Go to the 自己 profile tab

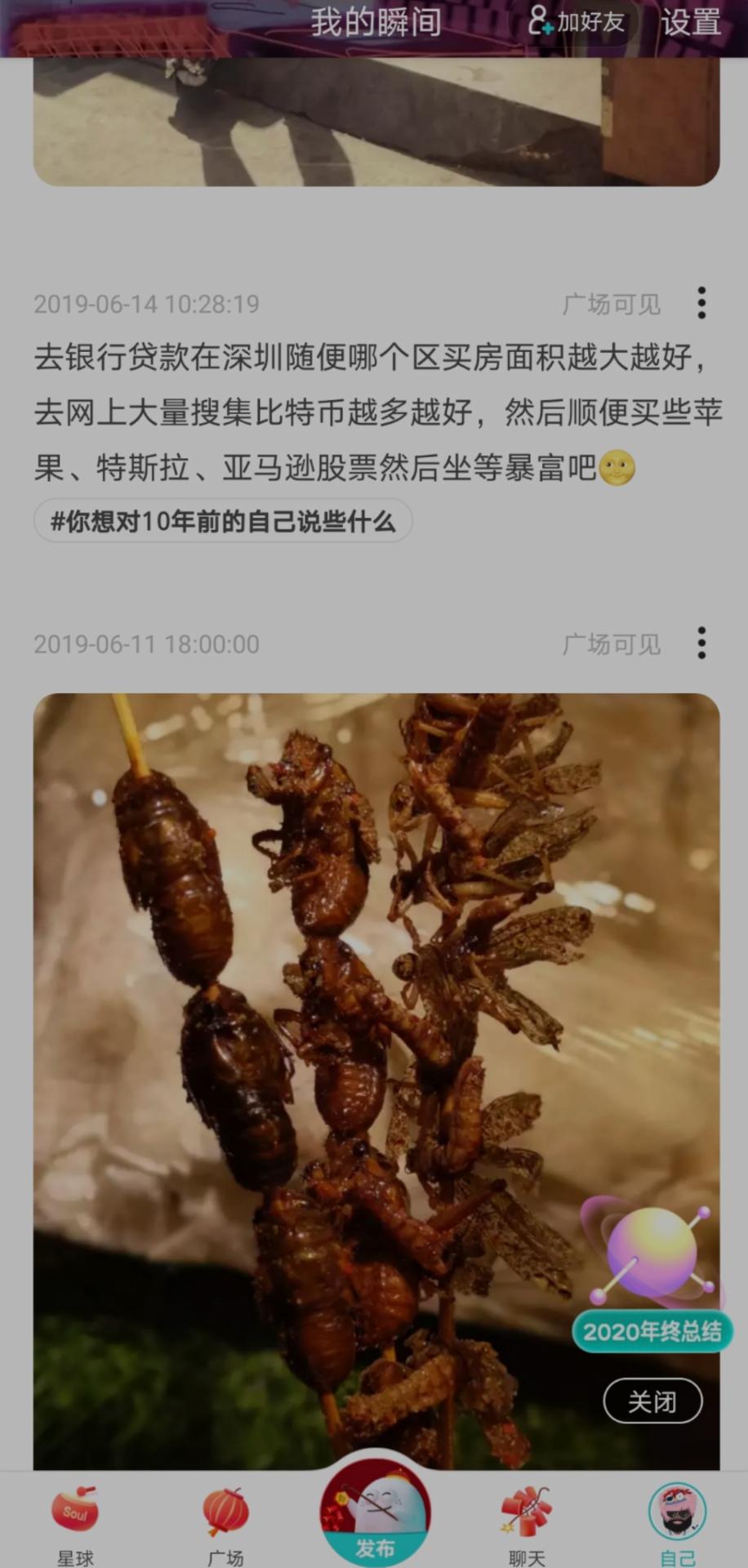tap(677, 1525)
